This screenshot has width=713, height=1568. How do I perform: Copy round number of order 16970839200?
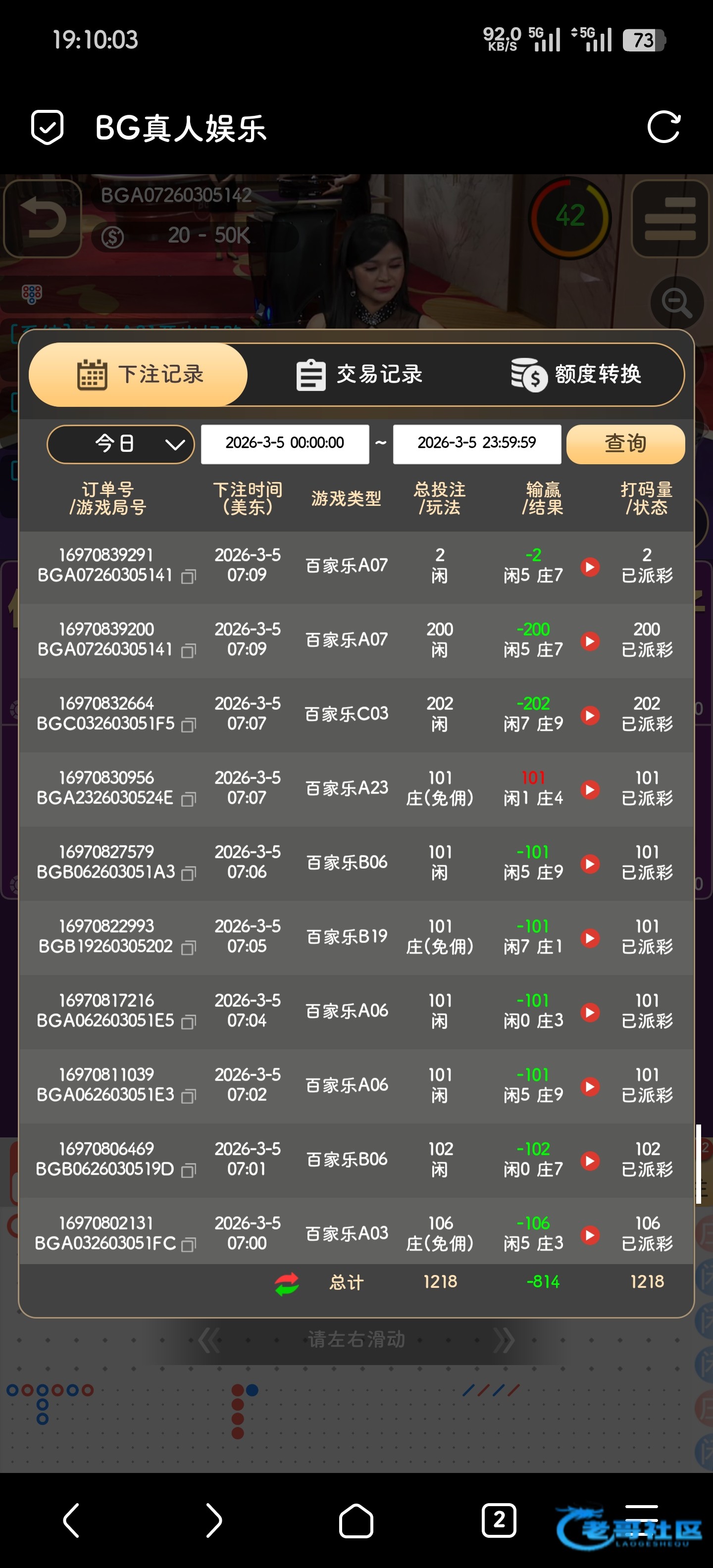[x=189, y=651]
